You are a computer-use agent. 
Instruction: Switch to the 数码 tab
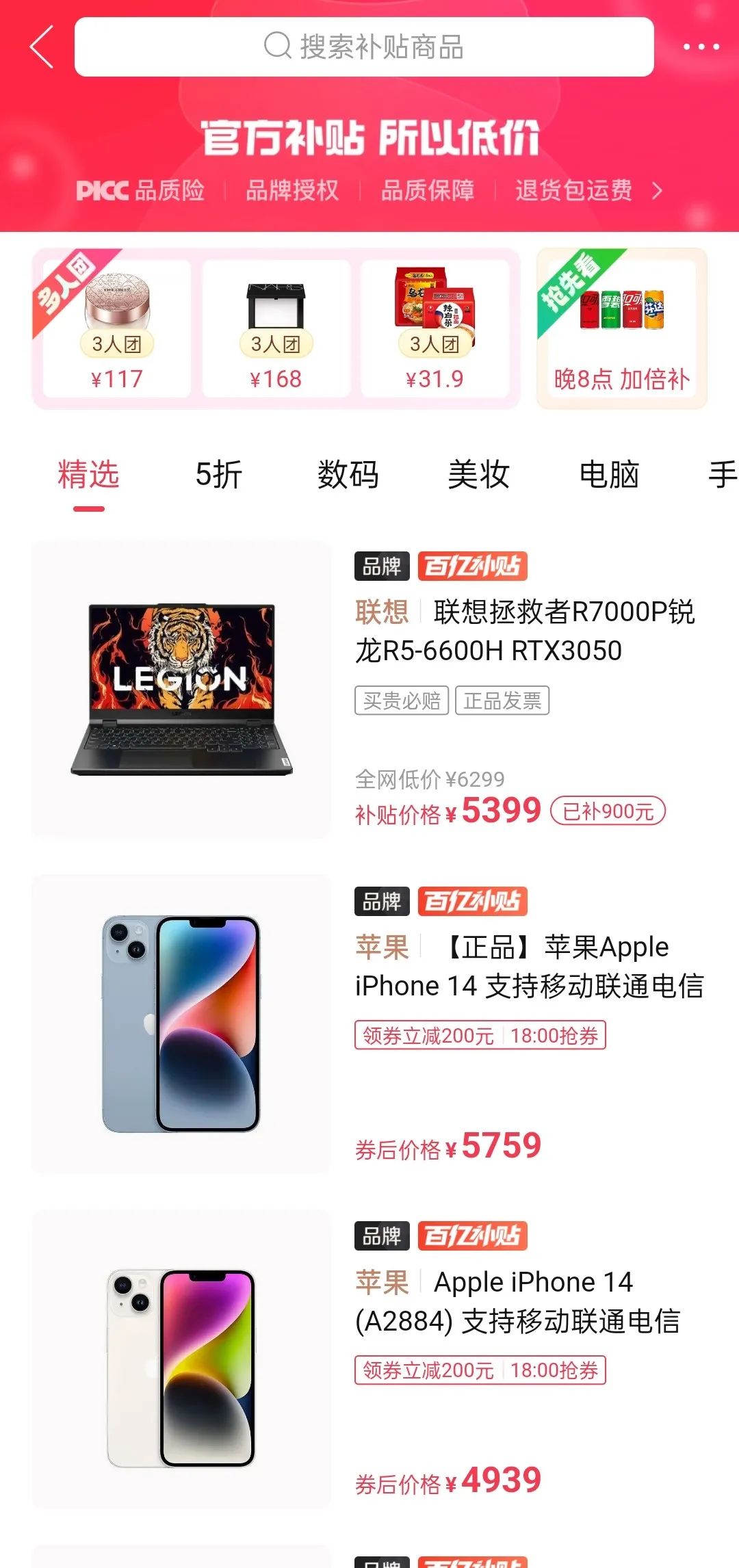click(x=347, y=475)
